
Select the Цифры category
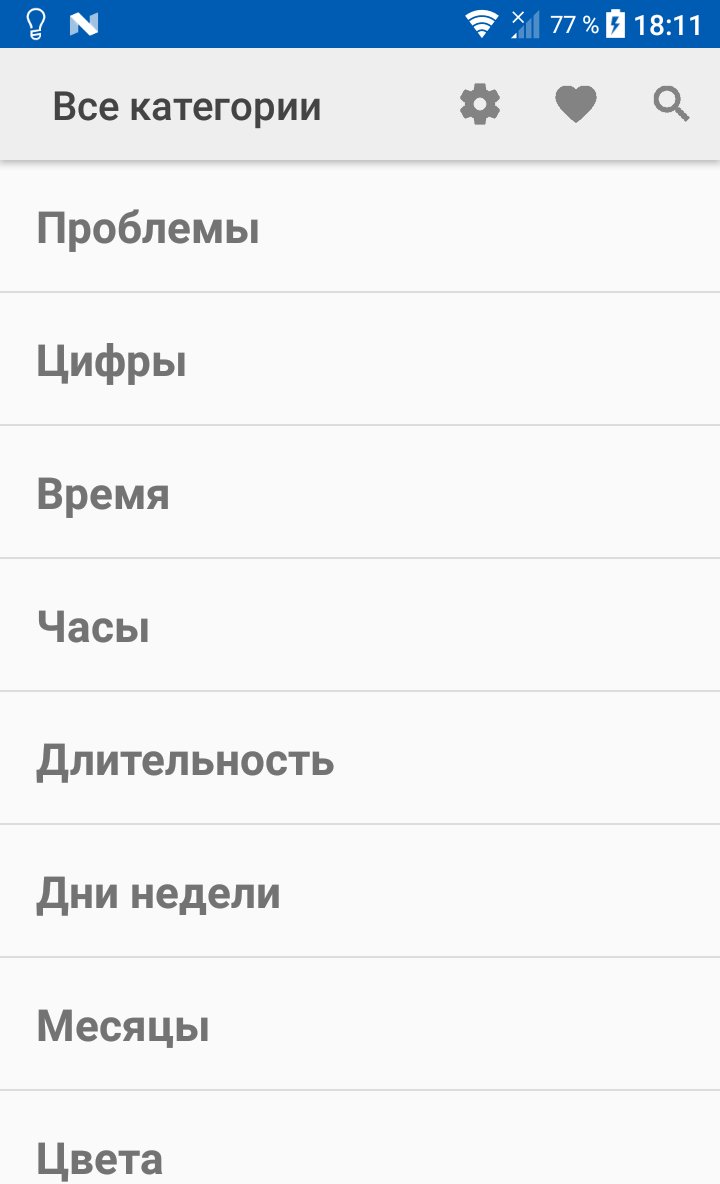point(360,359)
